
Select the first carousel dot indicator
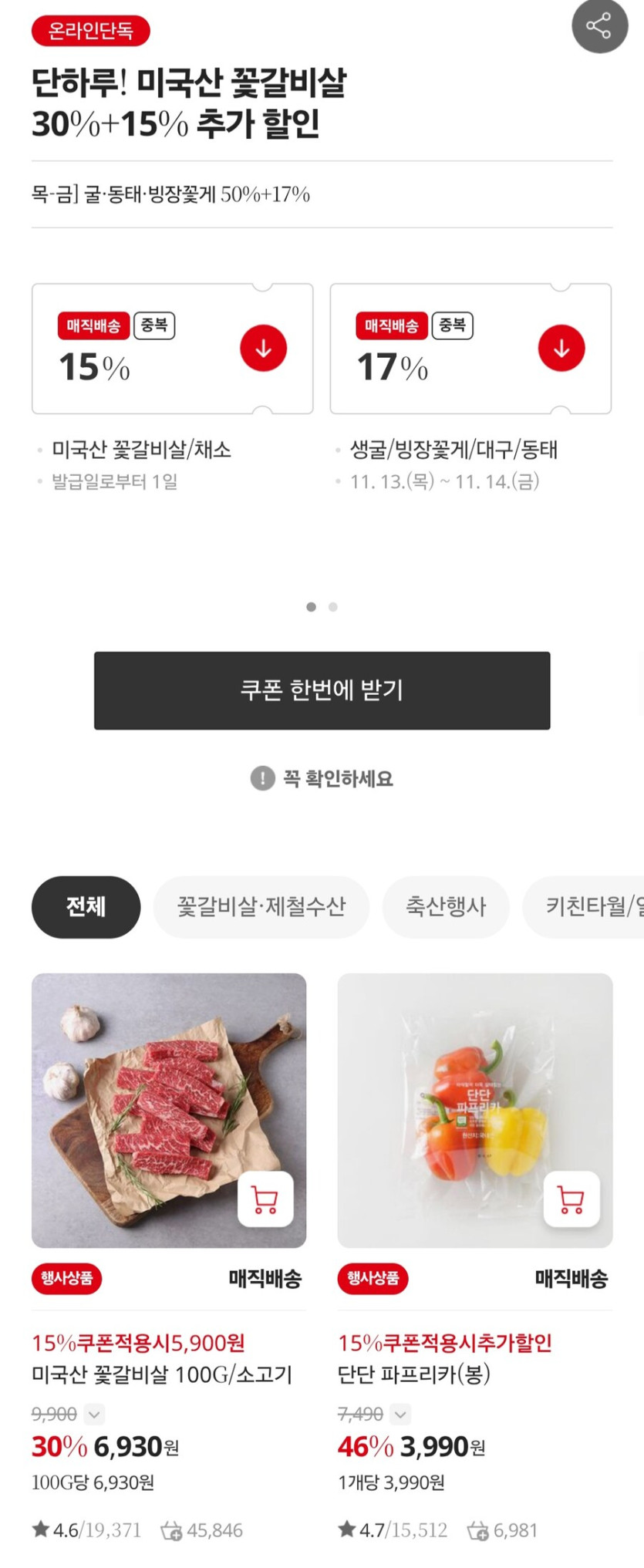312,607
